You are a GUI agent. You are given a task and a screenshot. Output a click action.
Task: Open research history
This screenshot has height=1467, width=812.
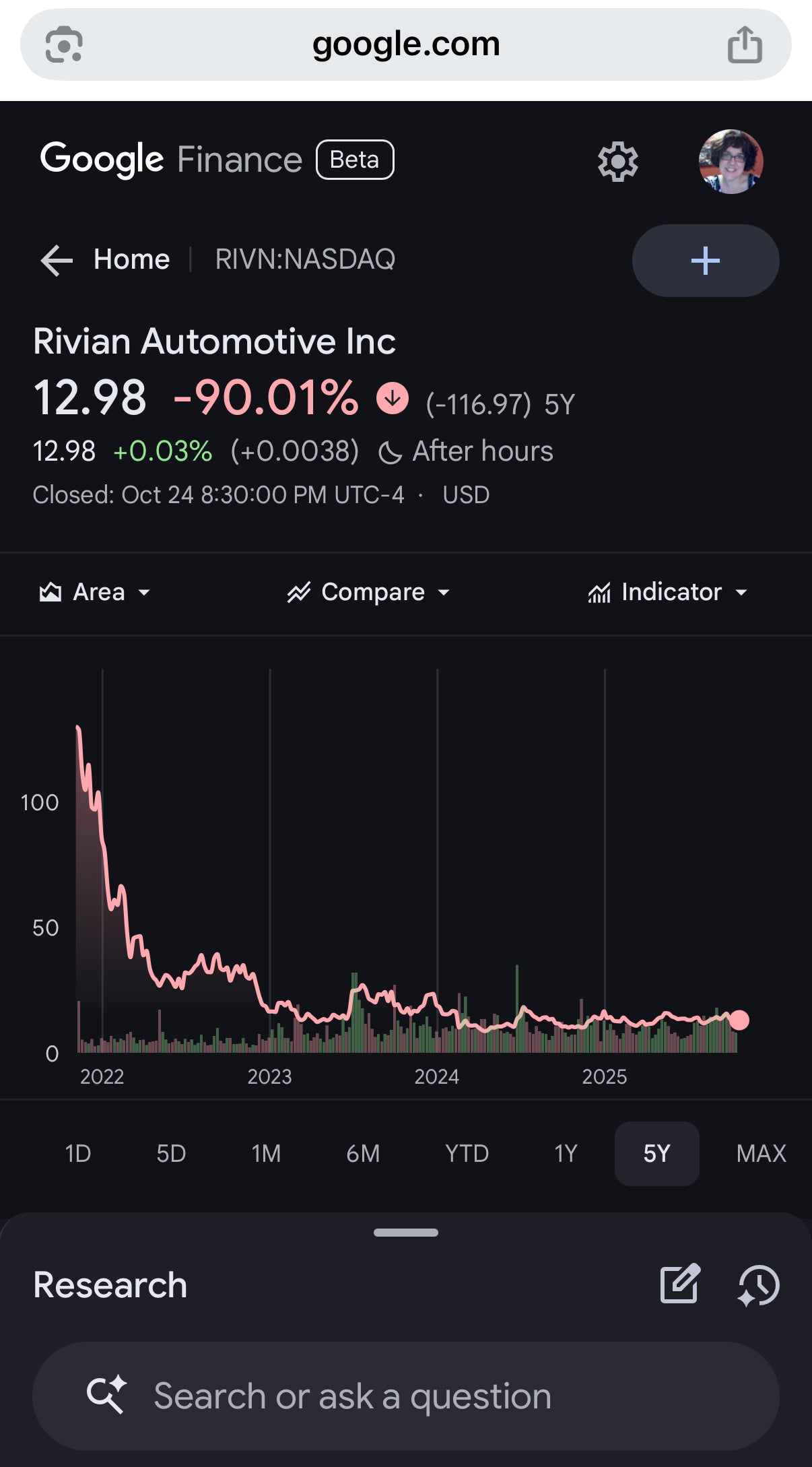[x=759, y=1284]
